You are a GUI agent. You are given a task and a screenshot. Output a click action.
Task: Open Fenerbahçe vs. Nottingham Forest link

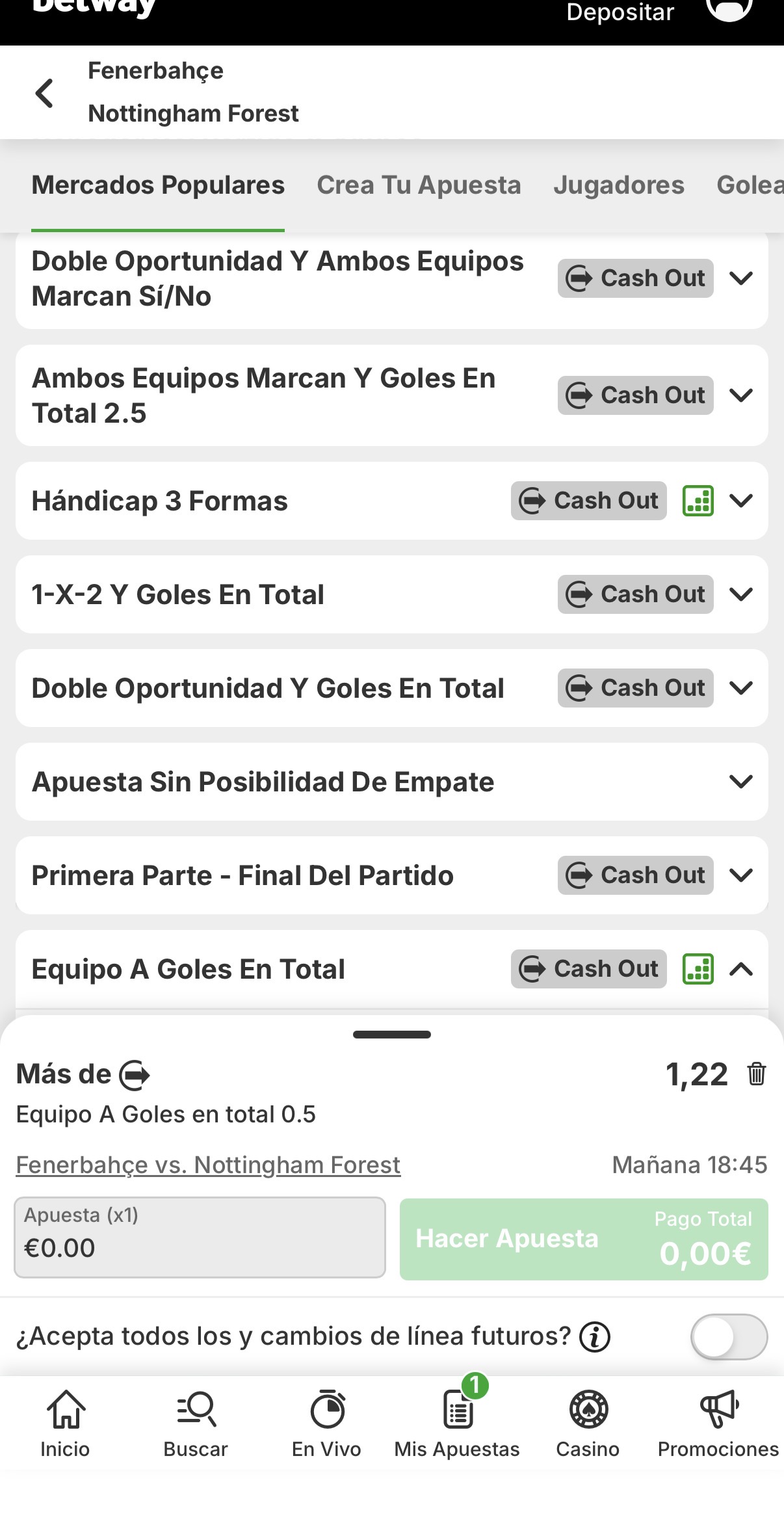pos(208,1165)
